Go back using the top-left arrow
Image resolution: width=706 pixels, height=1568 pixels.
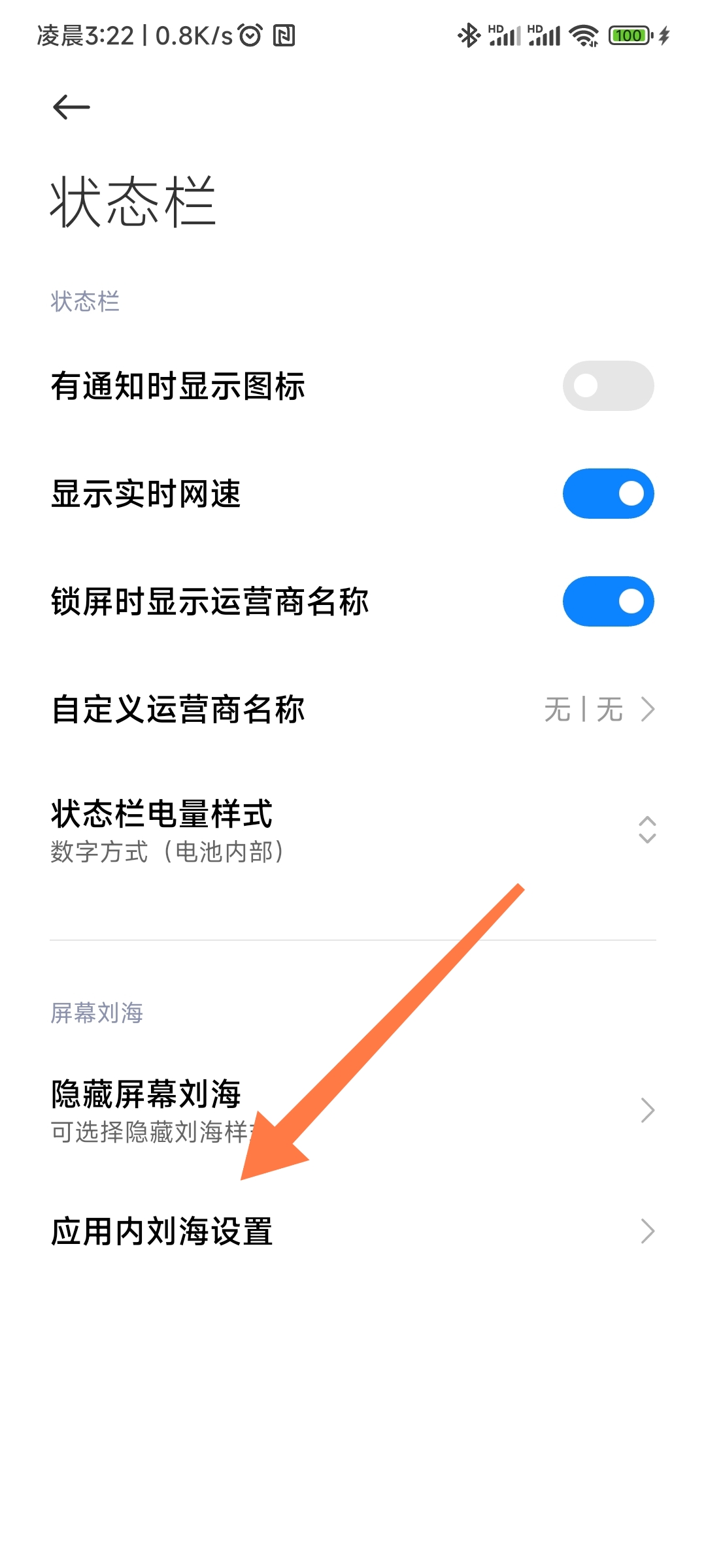71,107
